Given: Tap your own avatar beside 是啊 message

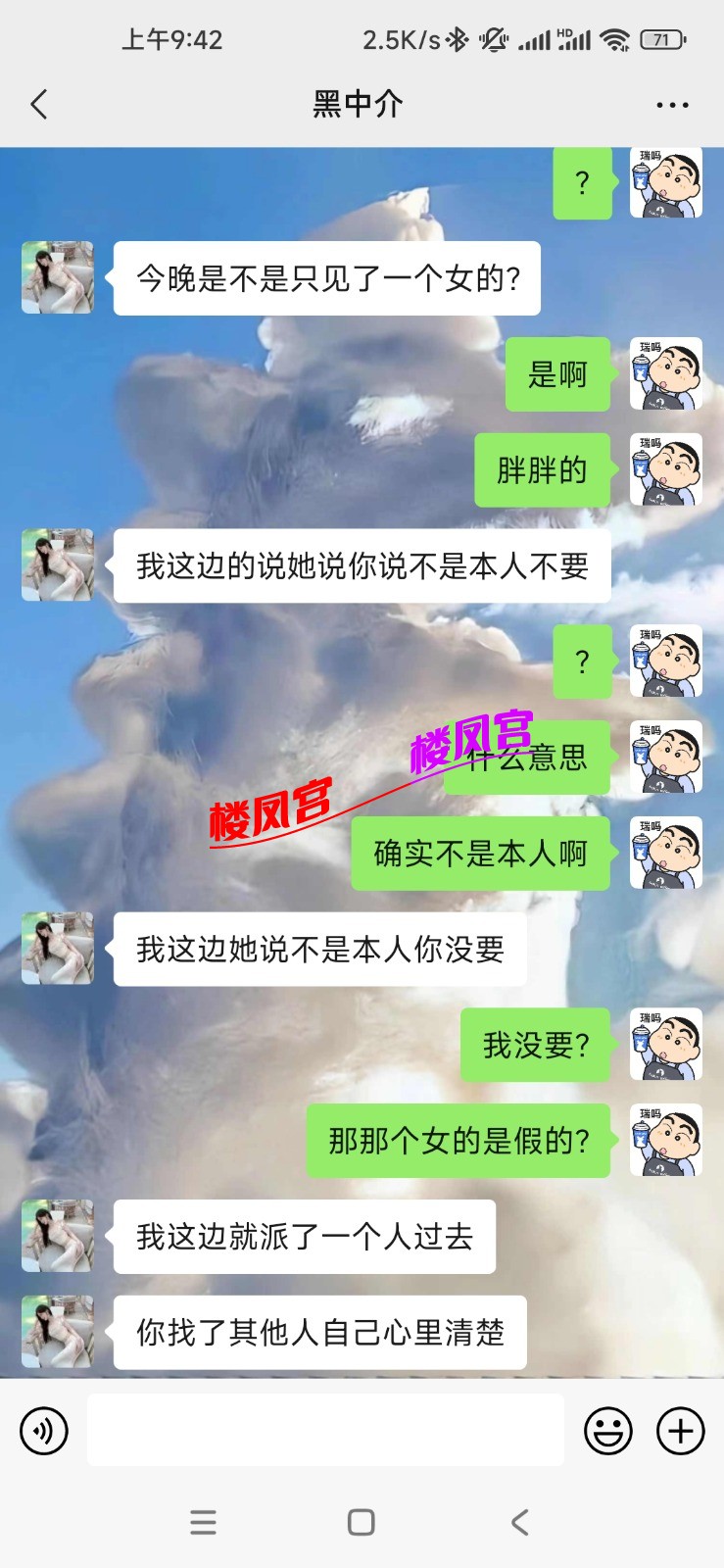Looking at the screenshot, I should (x=665, y=375).
